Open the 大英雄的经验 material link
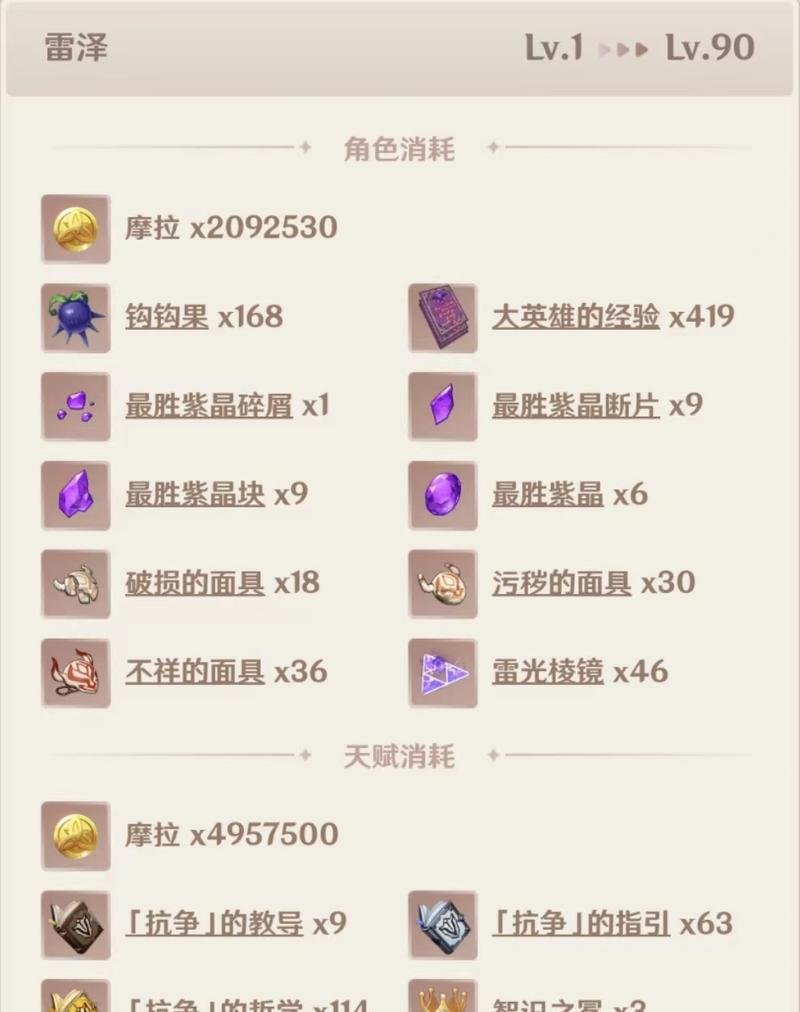Image resolution: width=800 pixels, height=1012 pixels. [x=575, y=317]
